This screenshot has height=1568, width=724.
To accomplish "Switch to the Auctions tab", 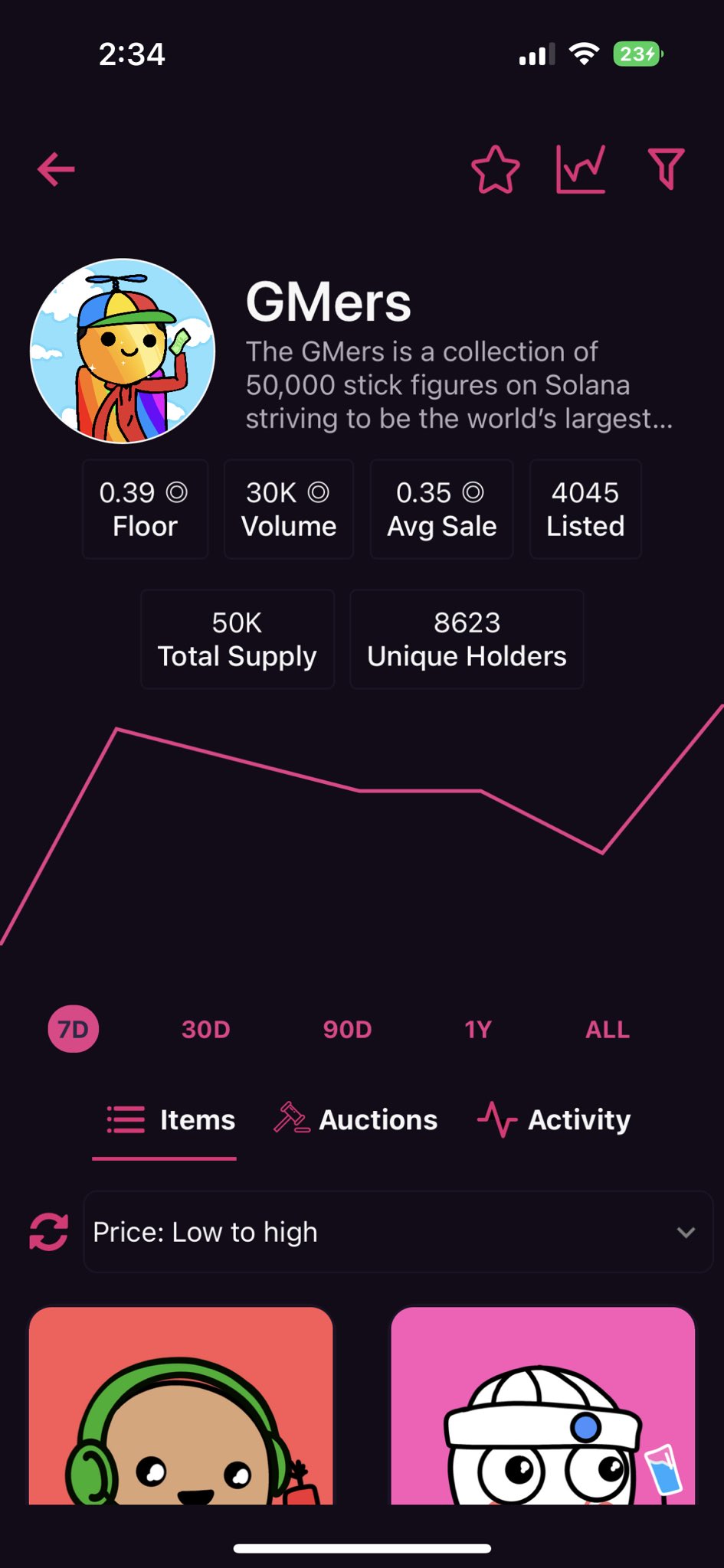I will pyautogui.click(x=356, y=1120).
